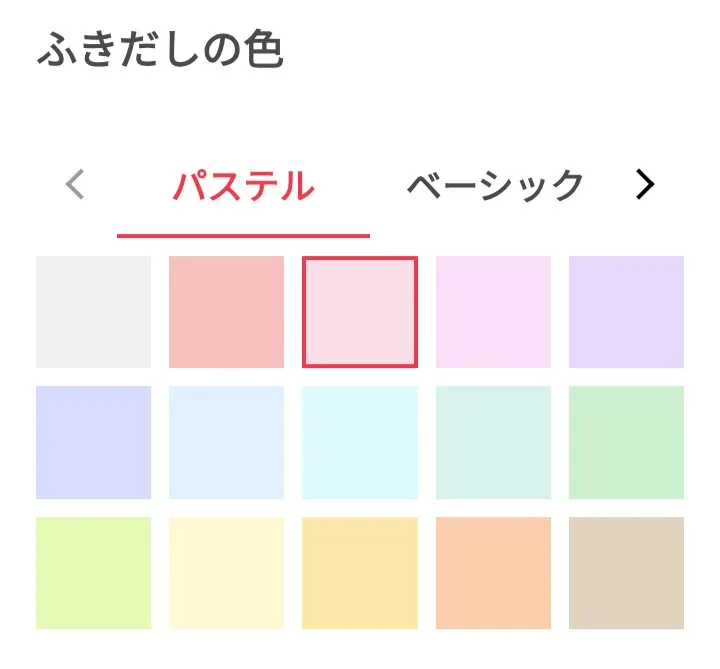Choose the pale mint teal swatch
Screen dimensions: 720x669
point(493,442)
